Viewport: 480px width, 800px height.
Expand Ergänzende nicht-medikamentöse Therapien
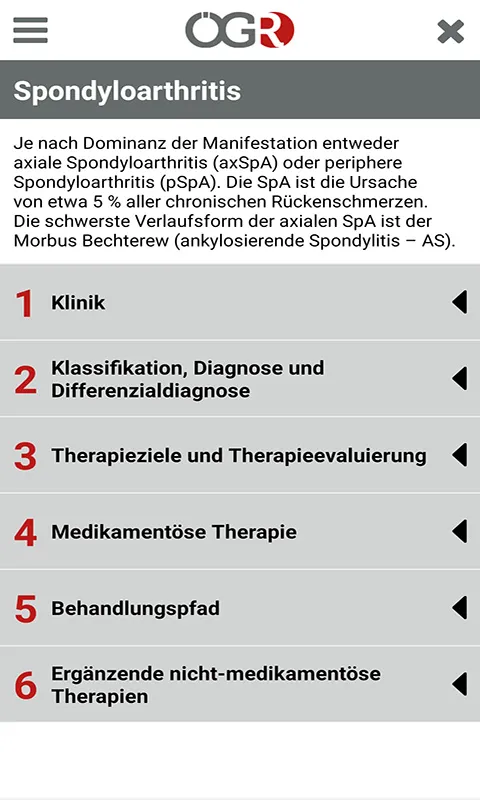coord(240,684)
